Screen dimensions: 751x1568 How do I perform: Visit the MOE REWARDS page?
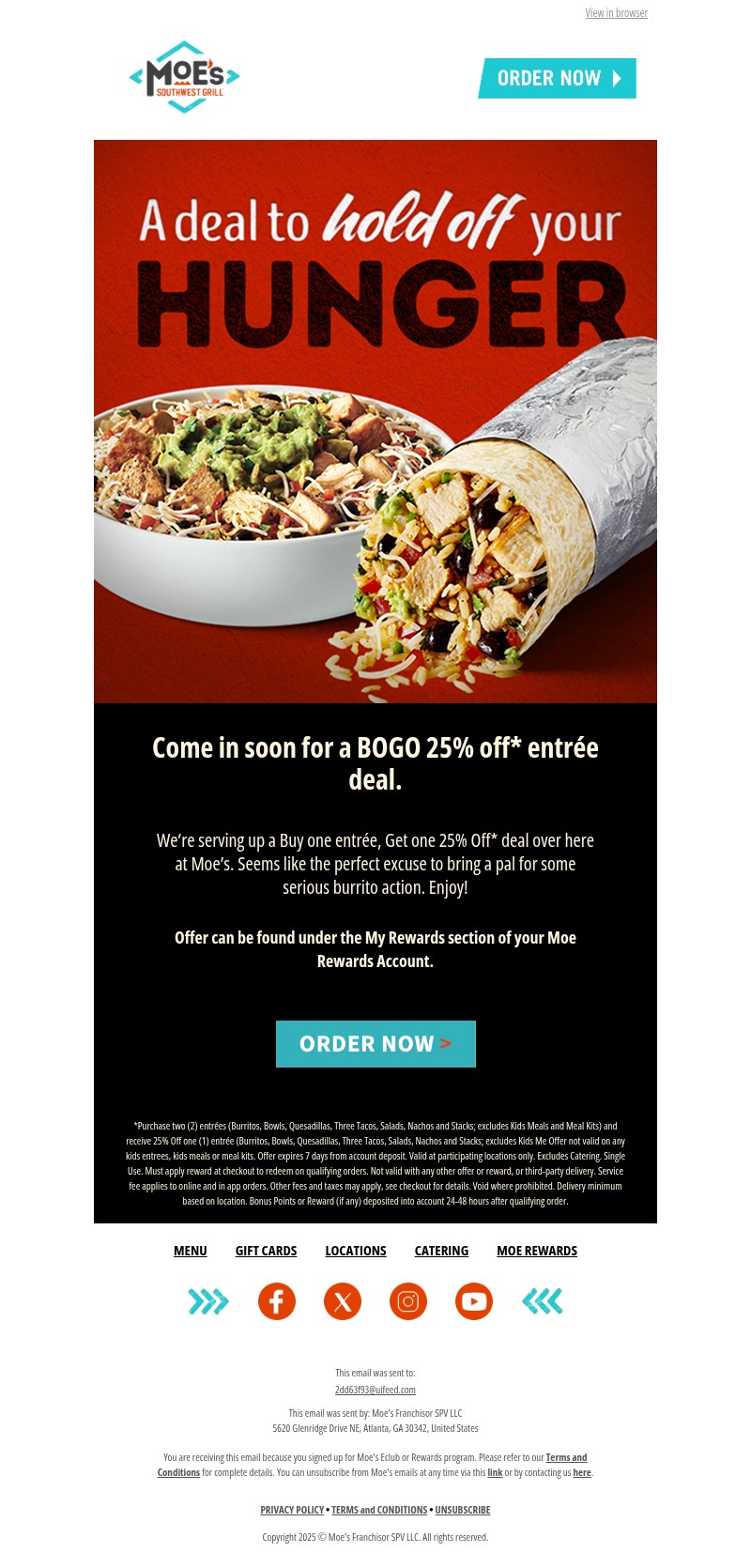point(537,1251)
